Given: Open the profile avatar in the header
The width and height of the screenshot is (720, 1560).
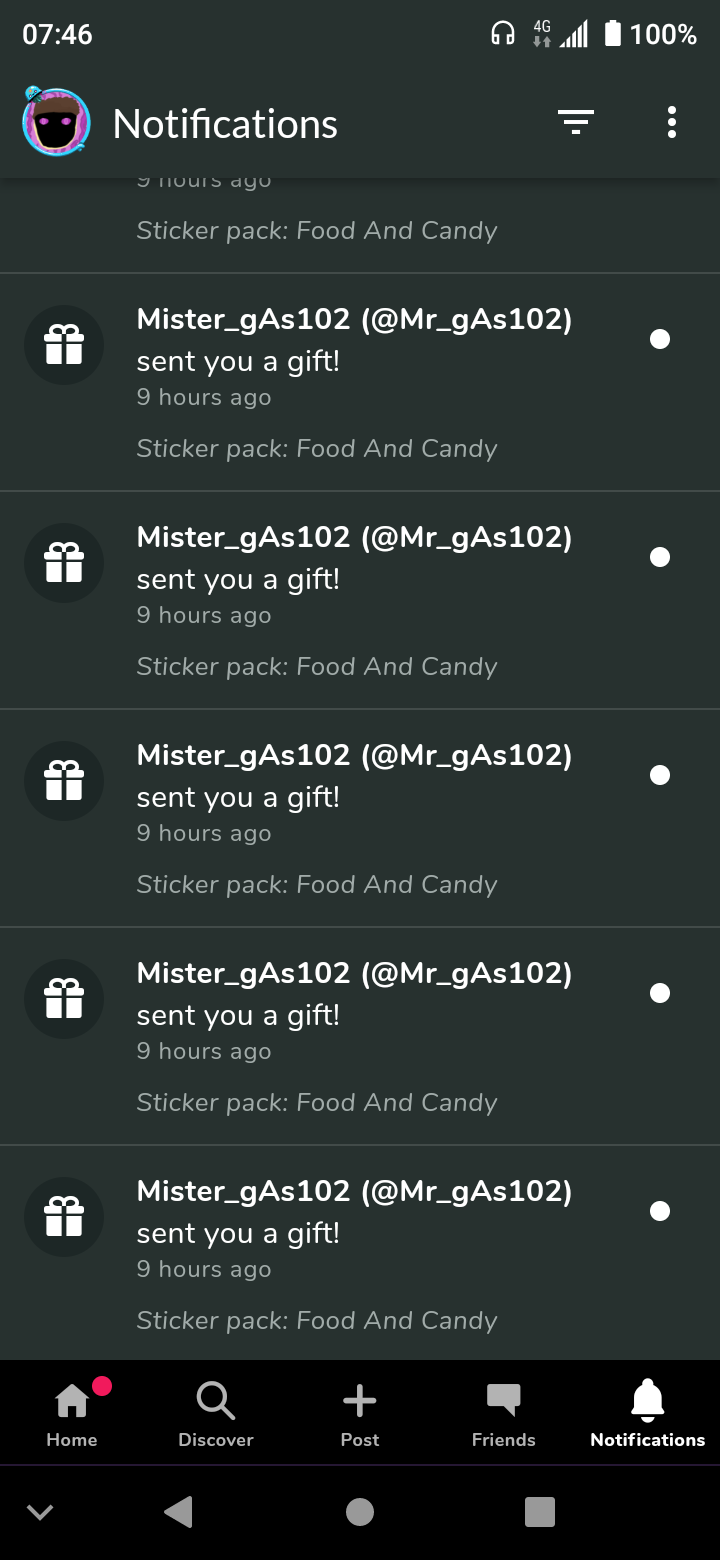Looking at the screenshot, I should coord(57,124).
